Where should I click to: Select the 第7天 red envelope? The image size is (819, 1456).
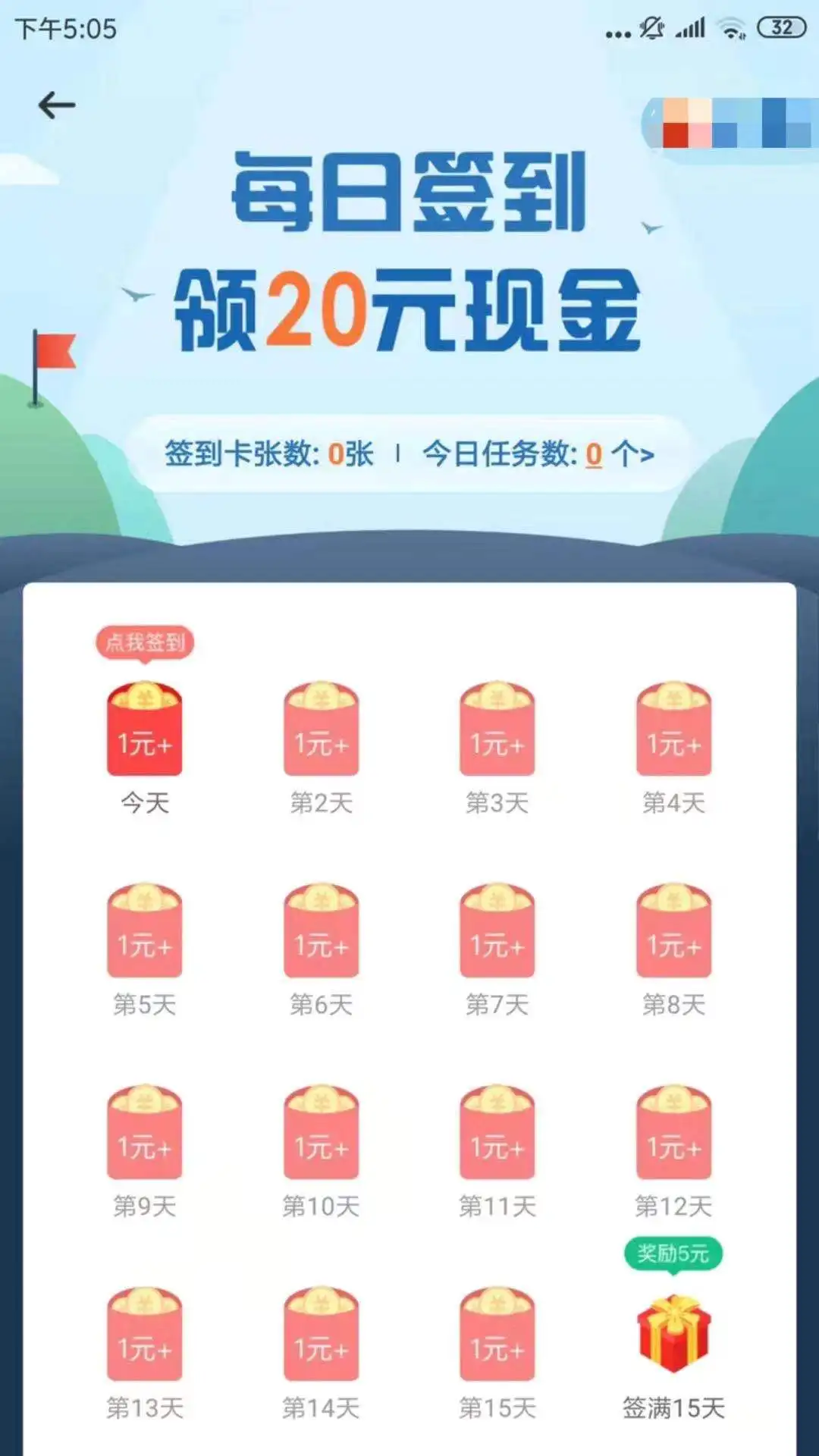[497, 930]
